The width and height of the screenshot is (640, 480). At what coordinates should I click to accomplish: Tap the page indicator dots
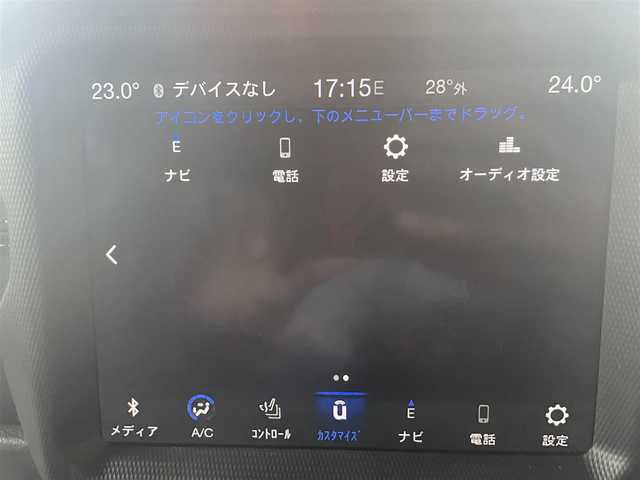point(340,378)
